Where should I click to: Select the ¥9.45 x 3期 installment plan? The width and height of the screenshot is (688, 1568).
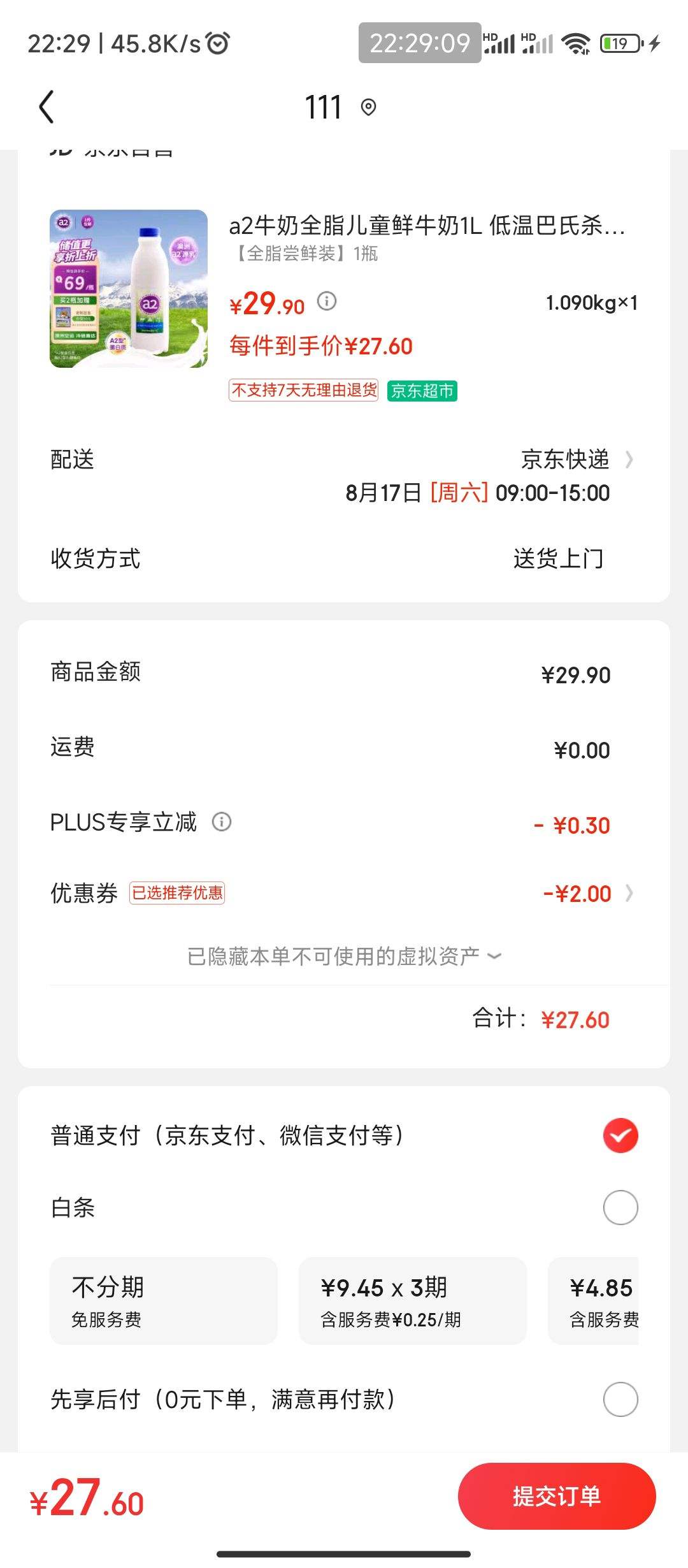coord(413,1302)
